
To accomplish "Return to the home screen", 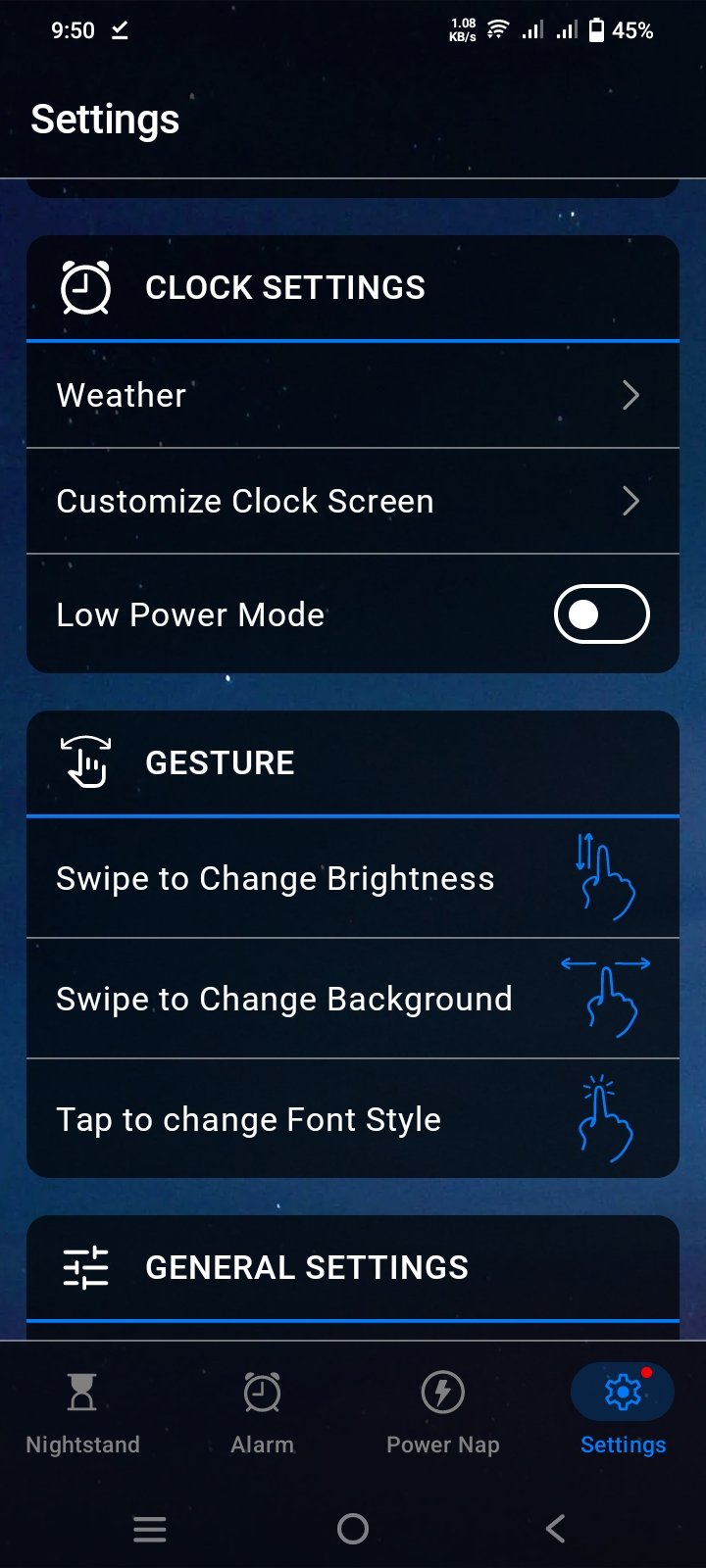I will point(353,1528).
